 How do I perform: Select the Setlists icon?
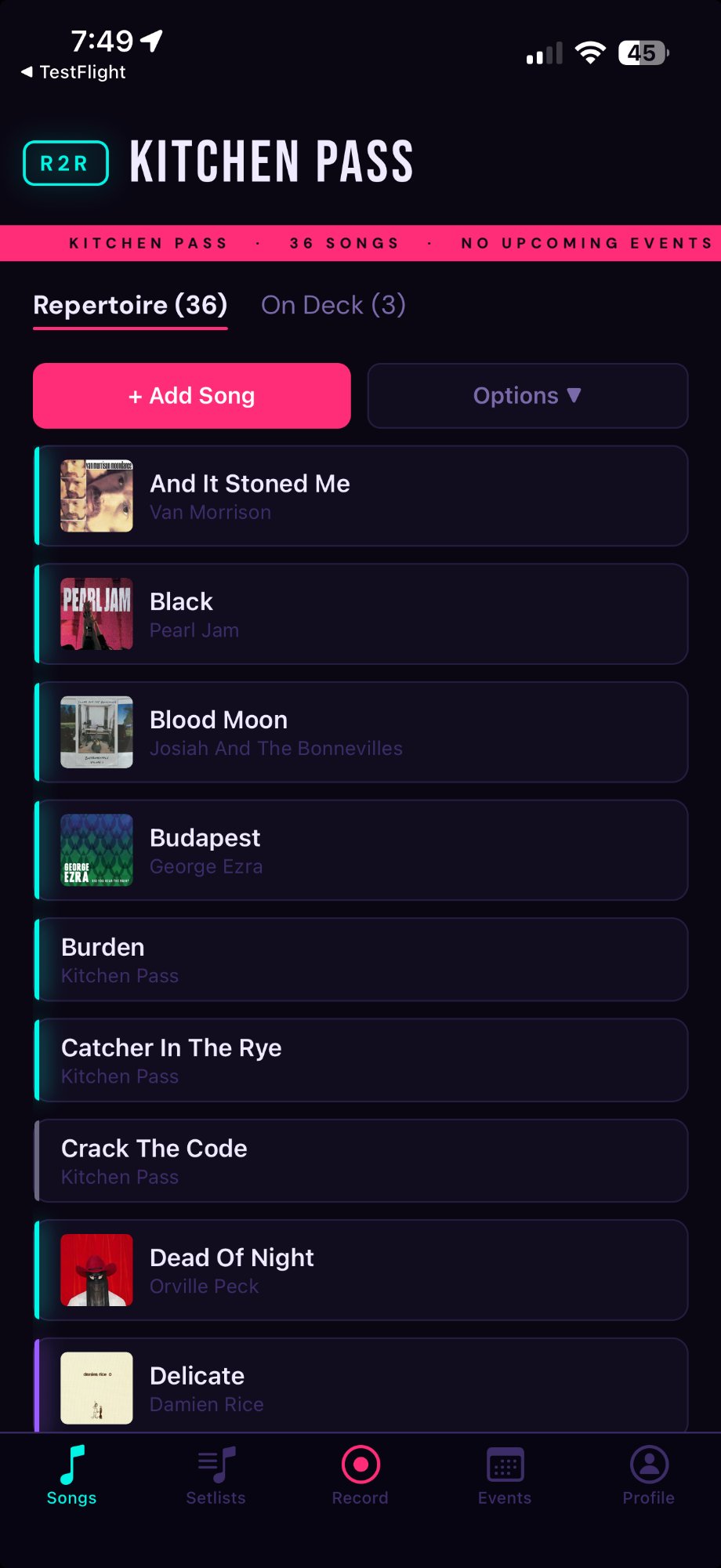[216, 1463]
